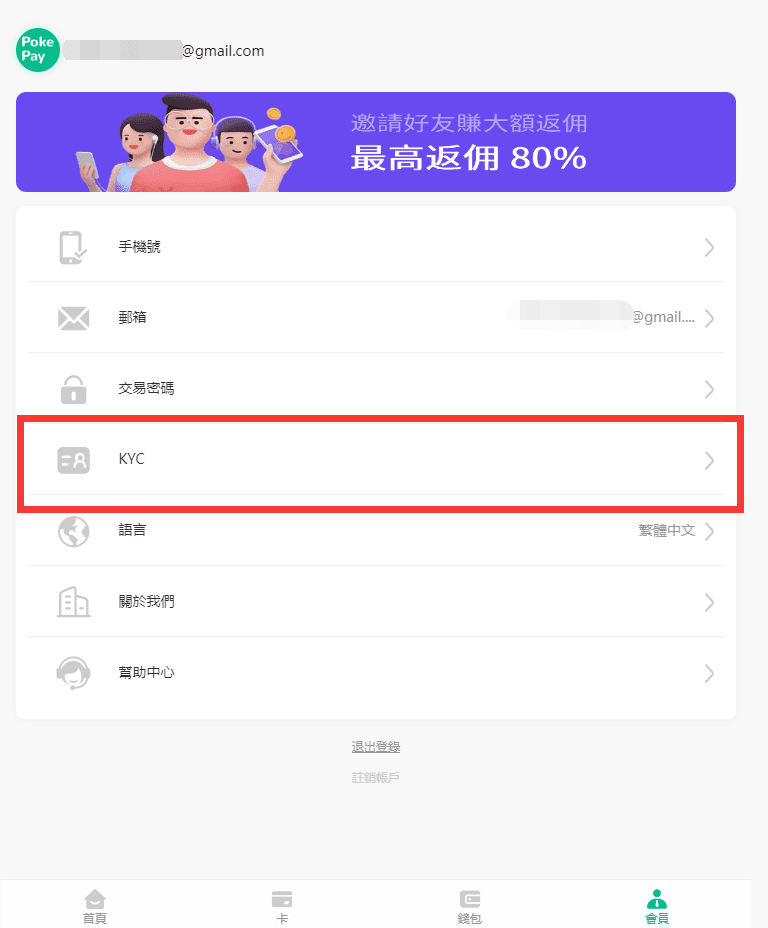
Task: Click the headset icon for 幫助中心
Action: (73, 673)
